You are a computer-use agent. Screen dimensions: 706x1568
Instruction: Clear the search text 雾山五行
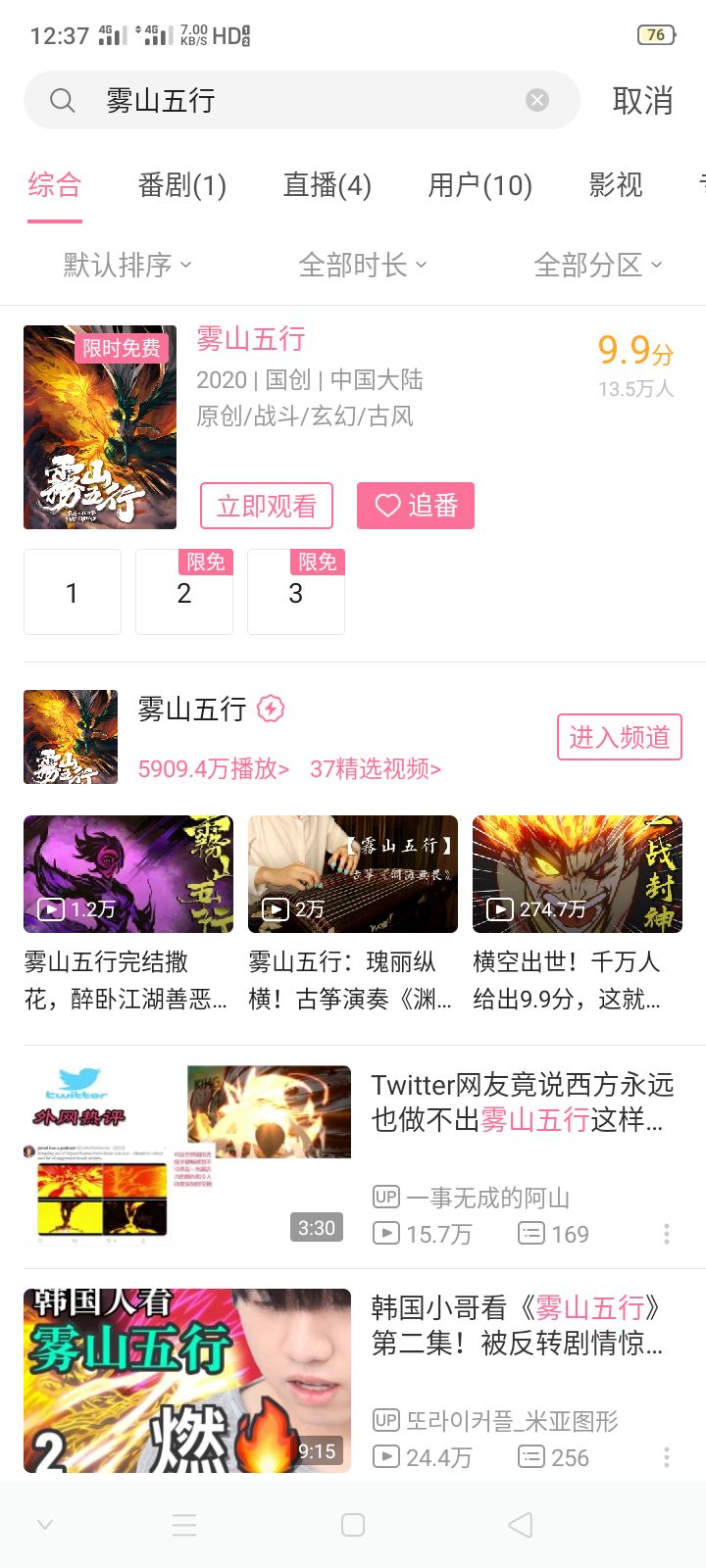coord(537,100)
